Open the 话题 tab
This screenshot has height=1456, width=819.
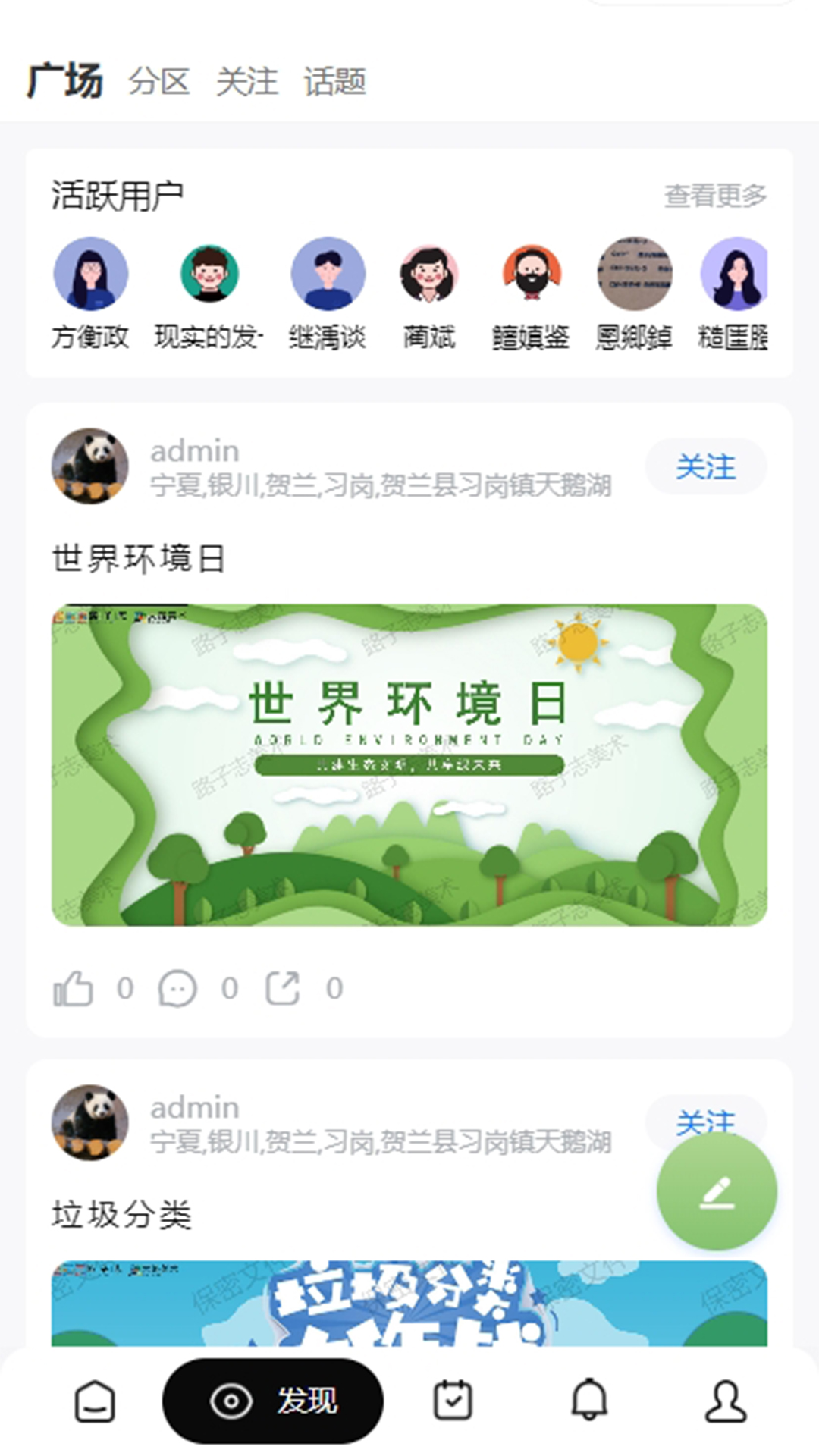click(x=334, y=81)
